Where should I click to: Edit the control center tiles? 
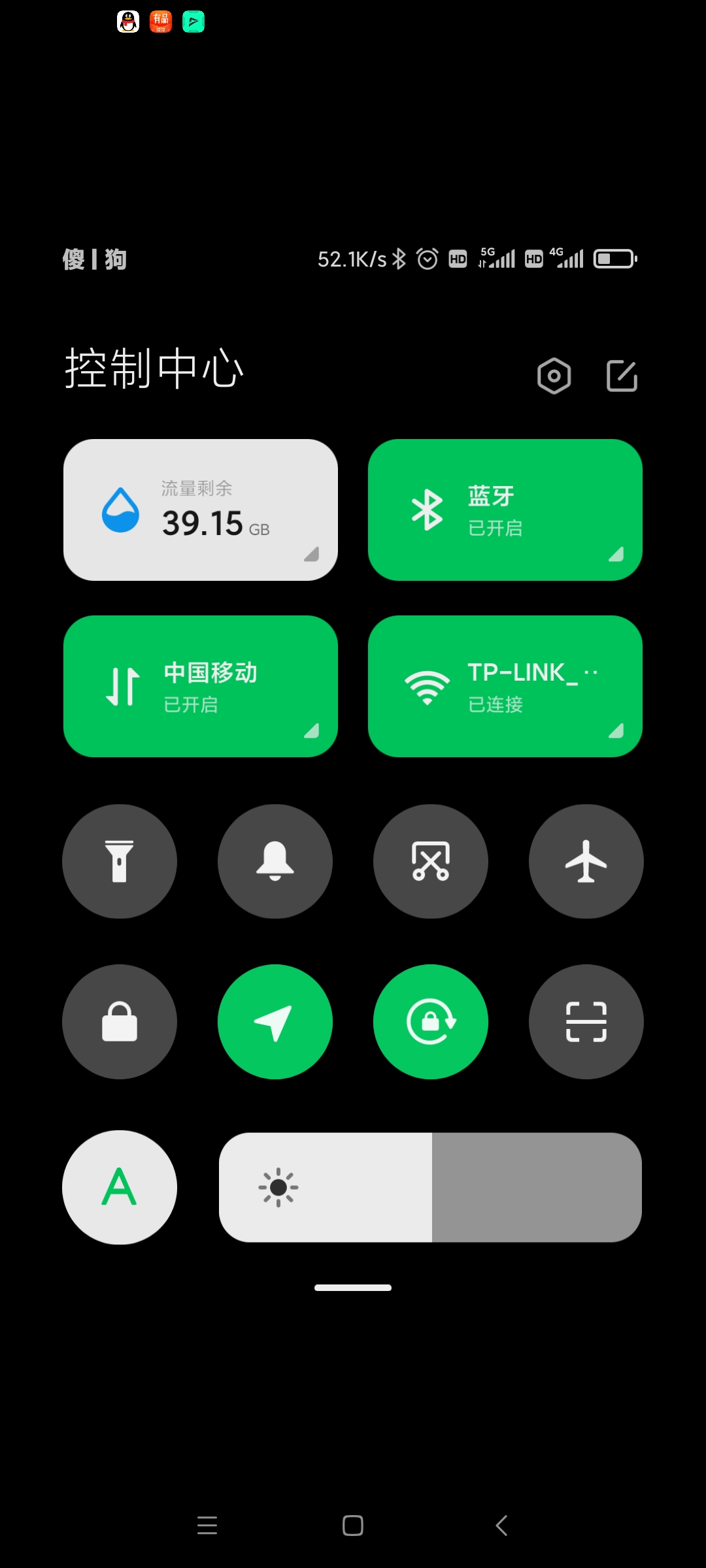(x=622, y=376)
